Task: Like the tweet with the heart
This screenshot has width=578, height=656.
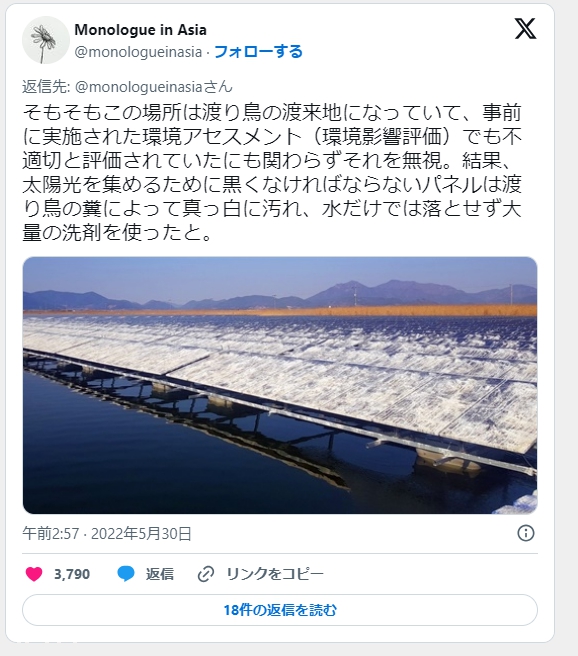Action: point(34,574)
